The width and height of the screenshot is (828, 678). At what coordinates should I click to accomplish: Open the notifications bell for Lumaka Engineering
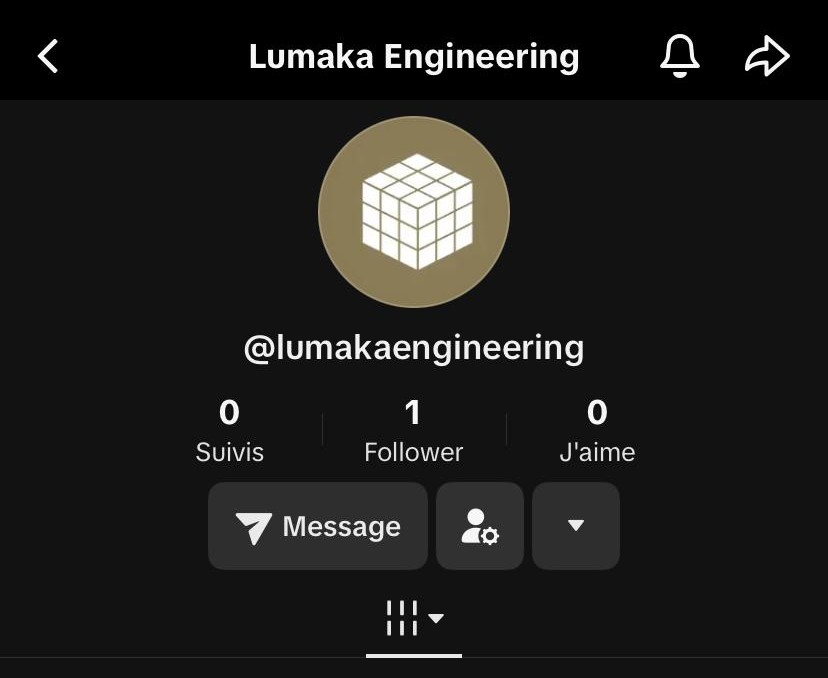pos(679,57)
